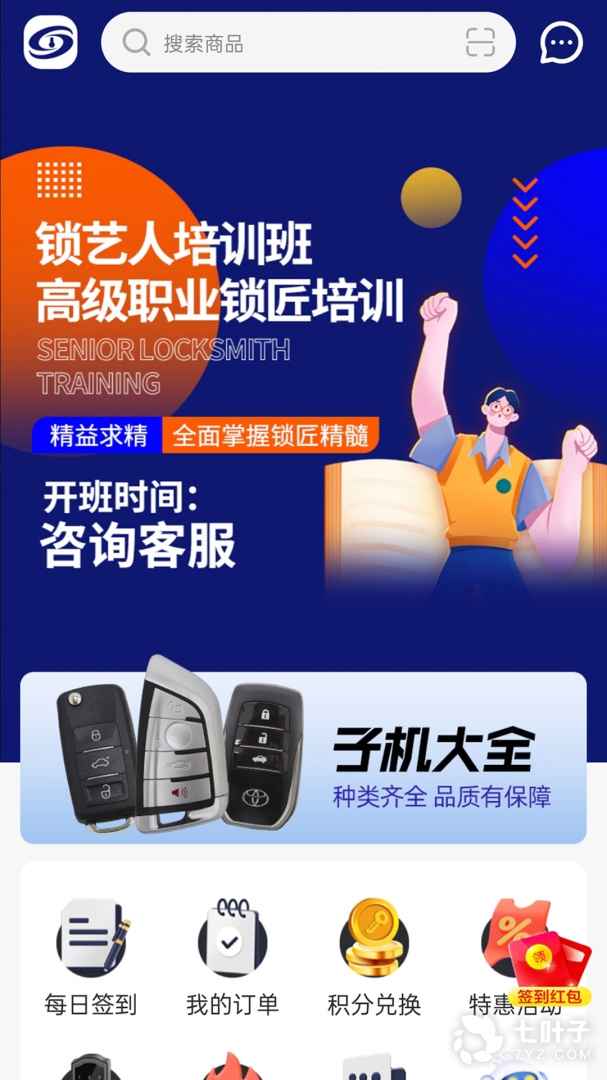Screen dimensions: 607x1080
Task: Tap the 搜索商品 search field
Action: (x=290, y=43)
